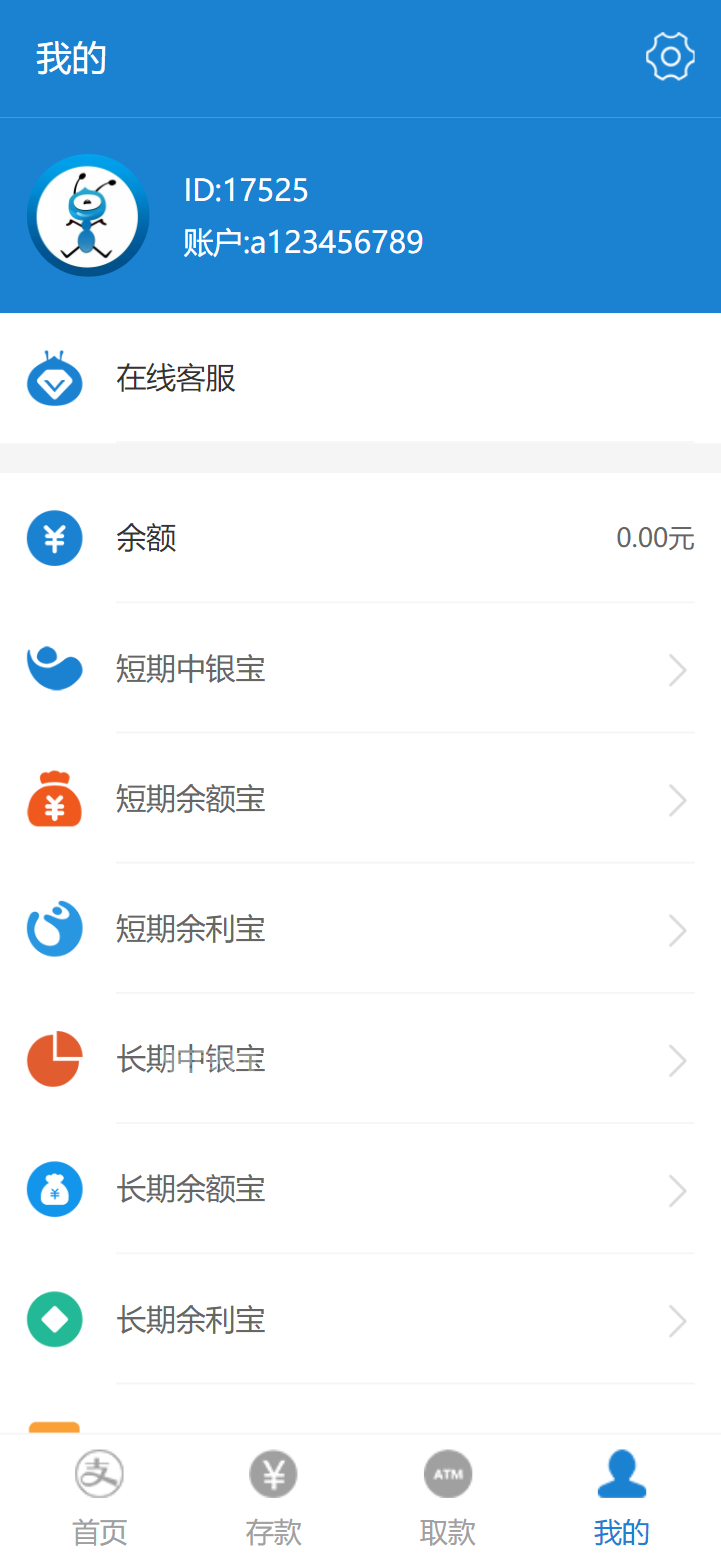Select the 在线客服 customer service icon
This screenshot has height=1564, width=721.
(x=55, y=379)
